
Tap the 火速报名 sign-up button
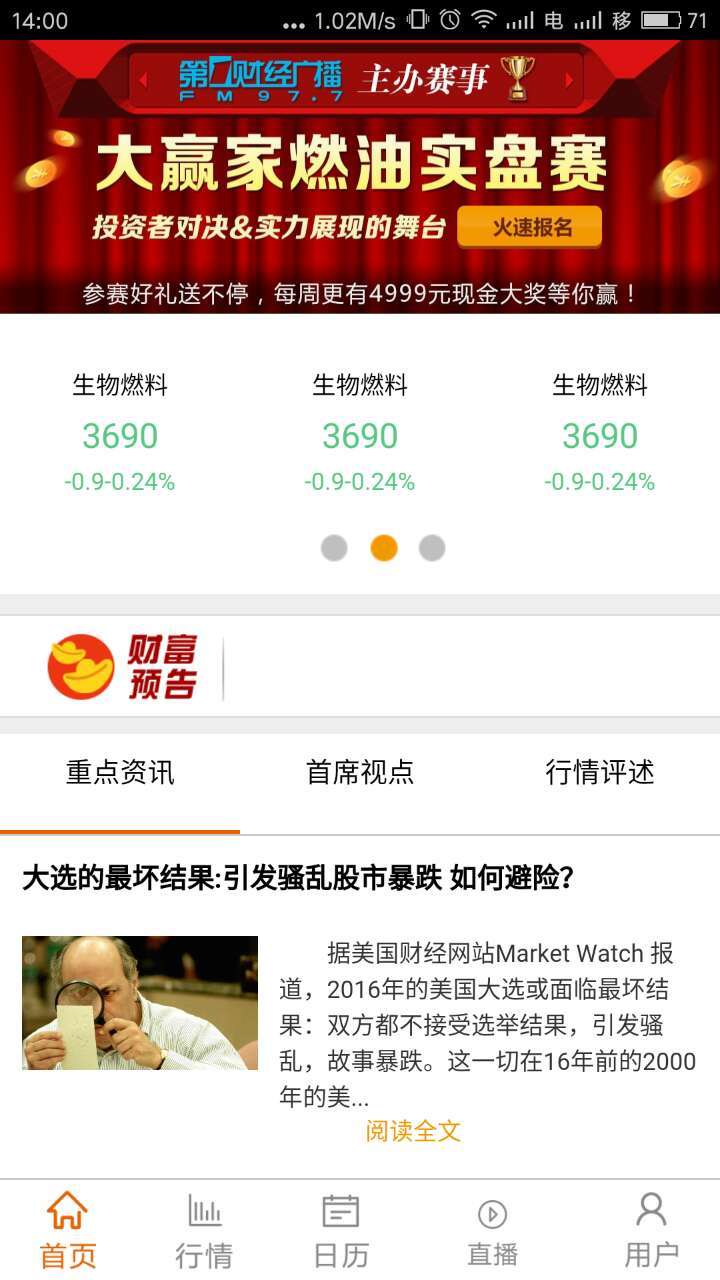pyautogui.click(x=529, y=227)
